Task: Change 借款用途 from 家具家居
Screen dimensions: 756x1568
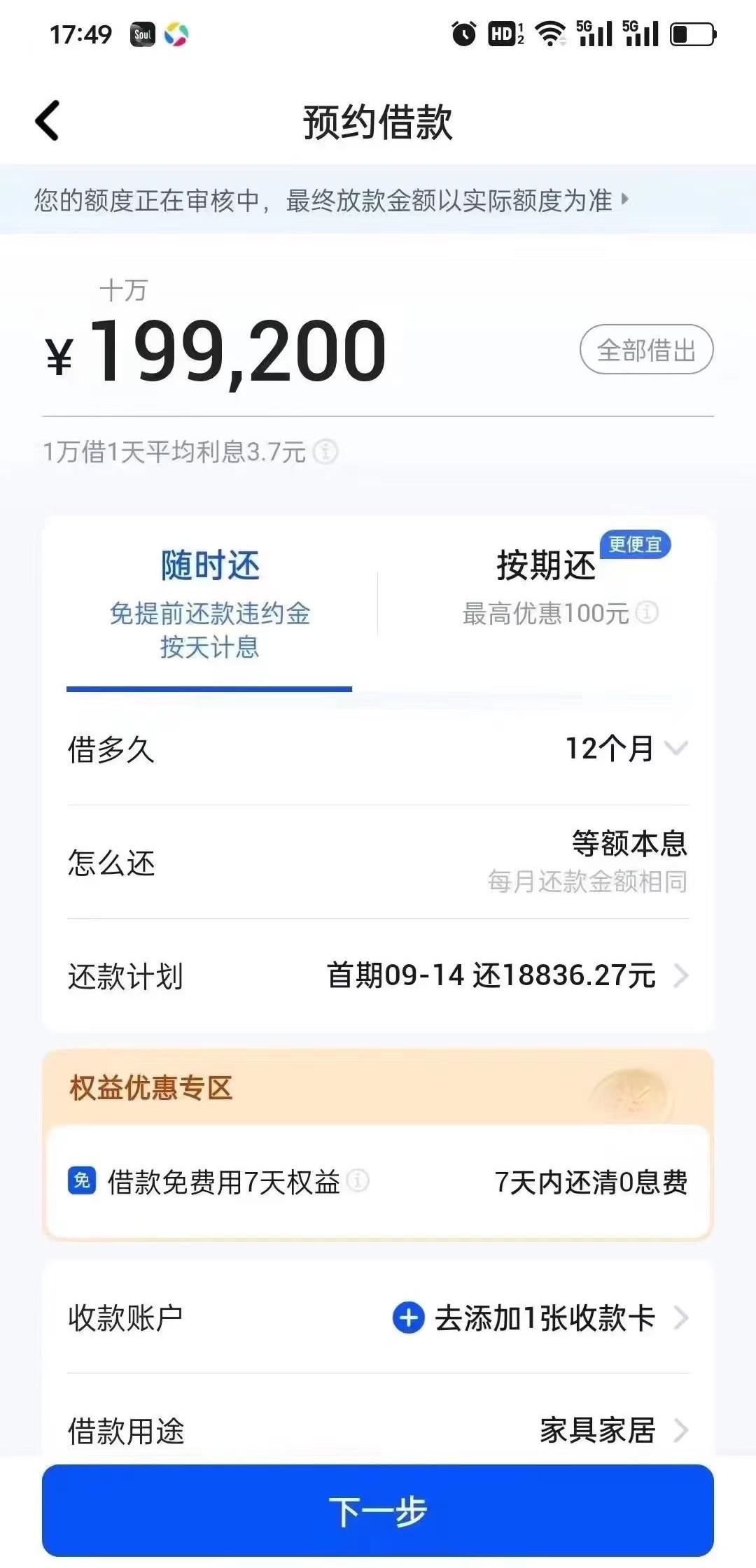Action: tap(378, 1431)
